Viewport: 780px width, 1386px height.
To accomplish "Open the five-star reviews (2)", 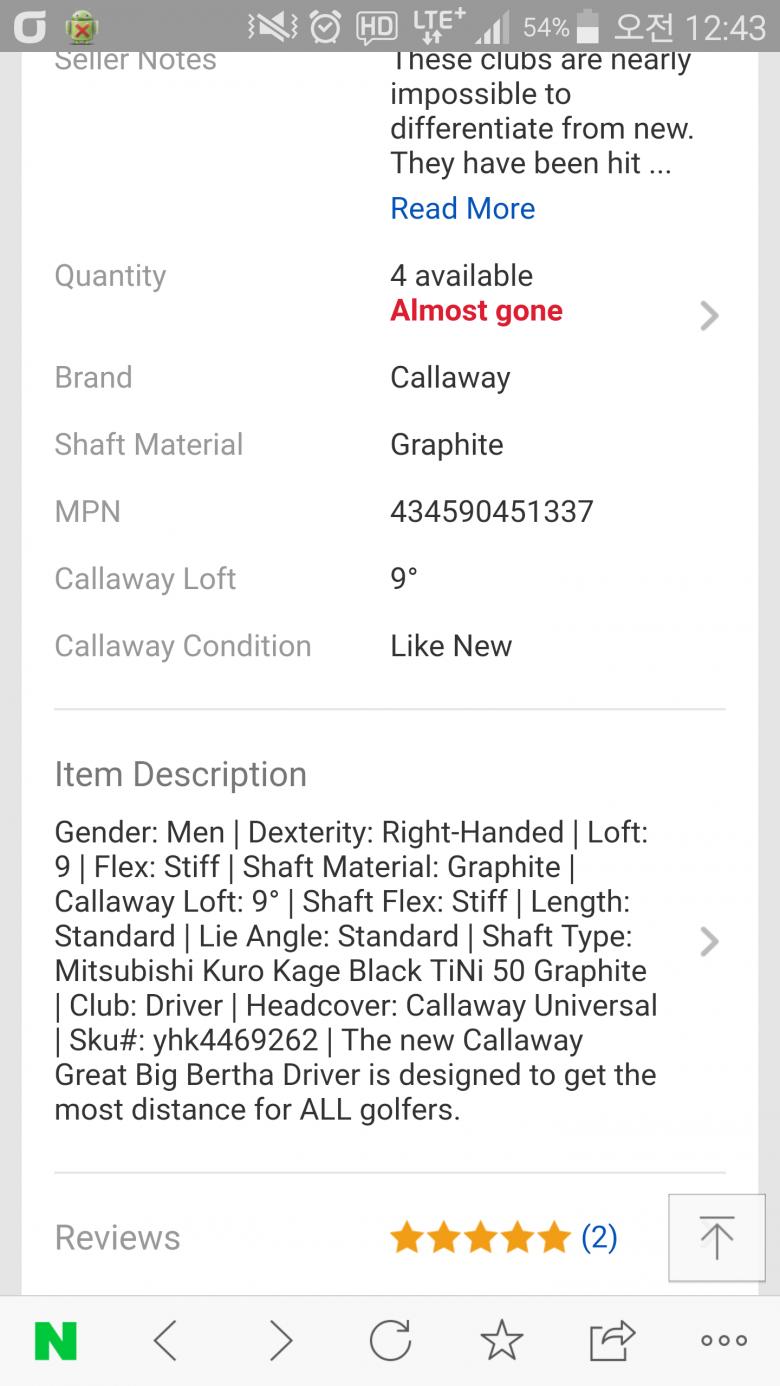I will (x=503, y=1238).
